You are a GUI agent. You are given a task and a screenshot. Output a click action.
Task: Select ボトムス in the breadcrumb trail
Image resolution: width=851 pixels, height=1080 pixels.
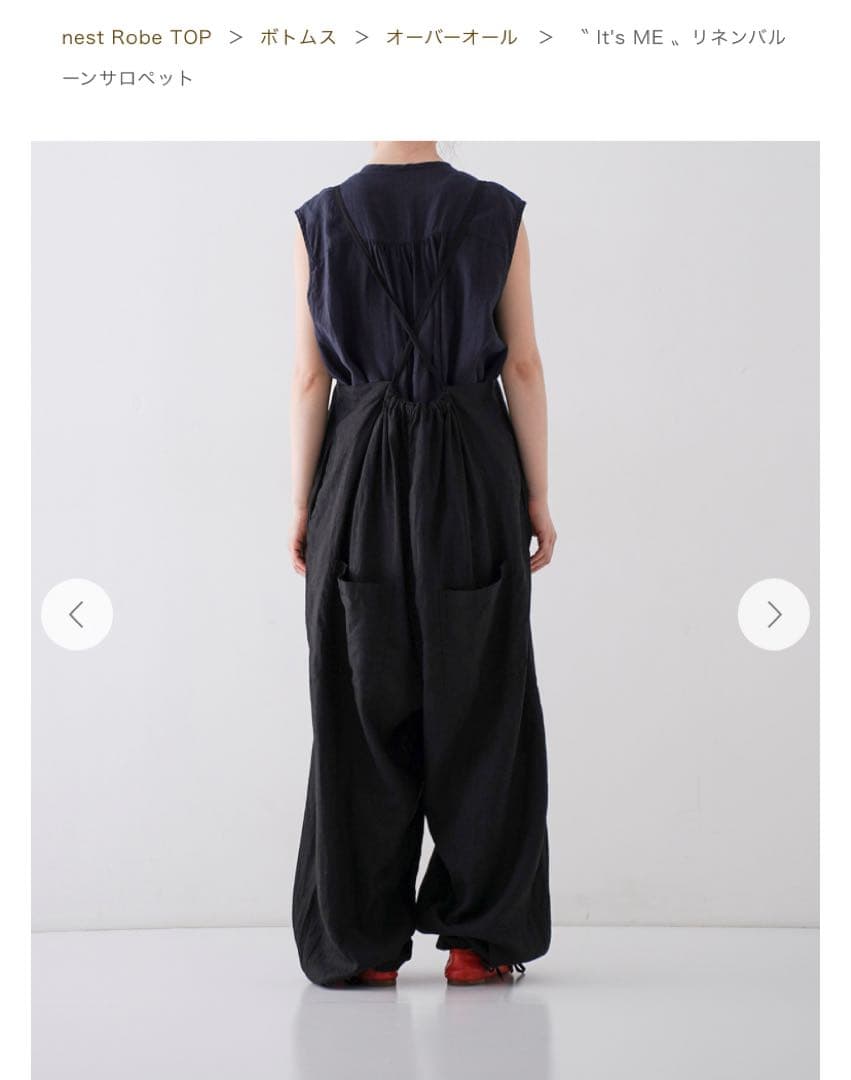click(x=297, y=37)
